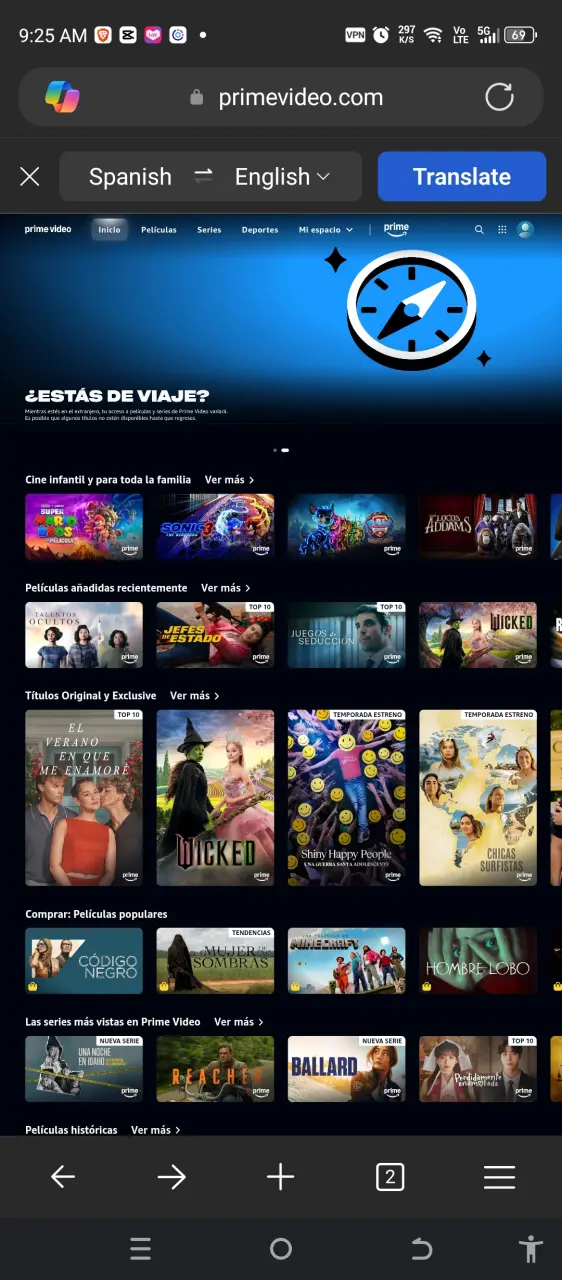This screenshot has height=1280, width=562.
Task: Switch to the Series tab
Action: click(209, 230)
